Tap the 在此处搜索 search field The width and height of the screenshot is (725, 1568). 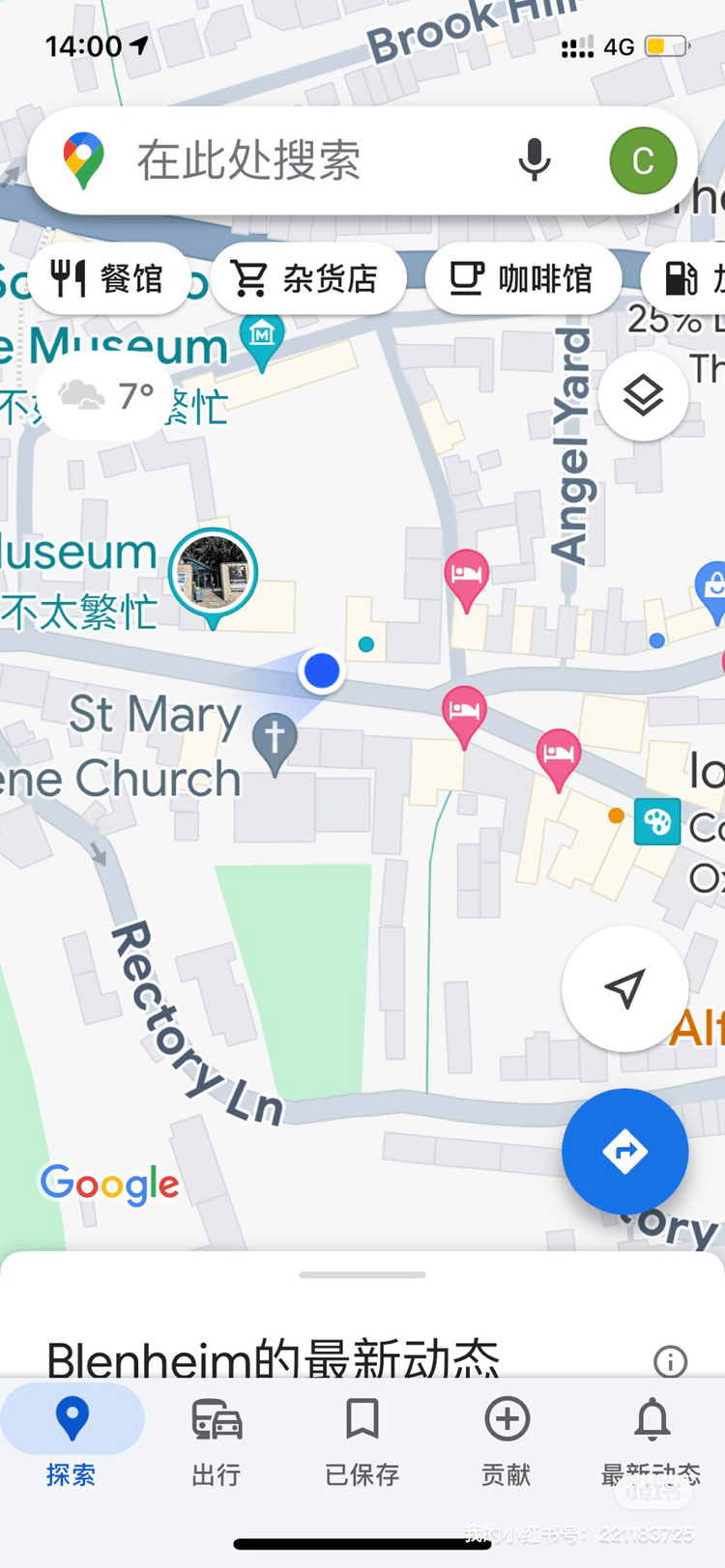[x=290, y=160]
